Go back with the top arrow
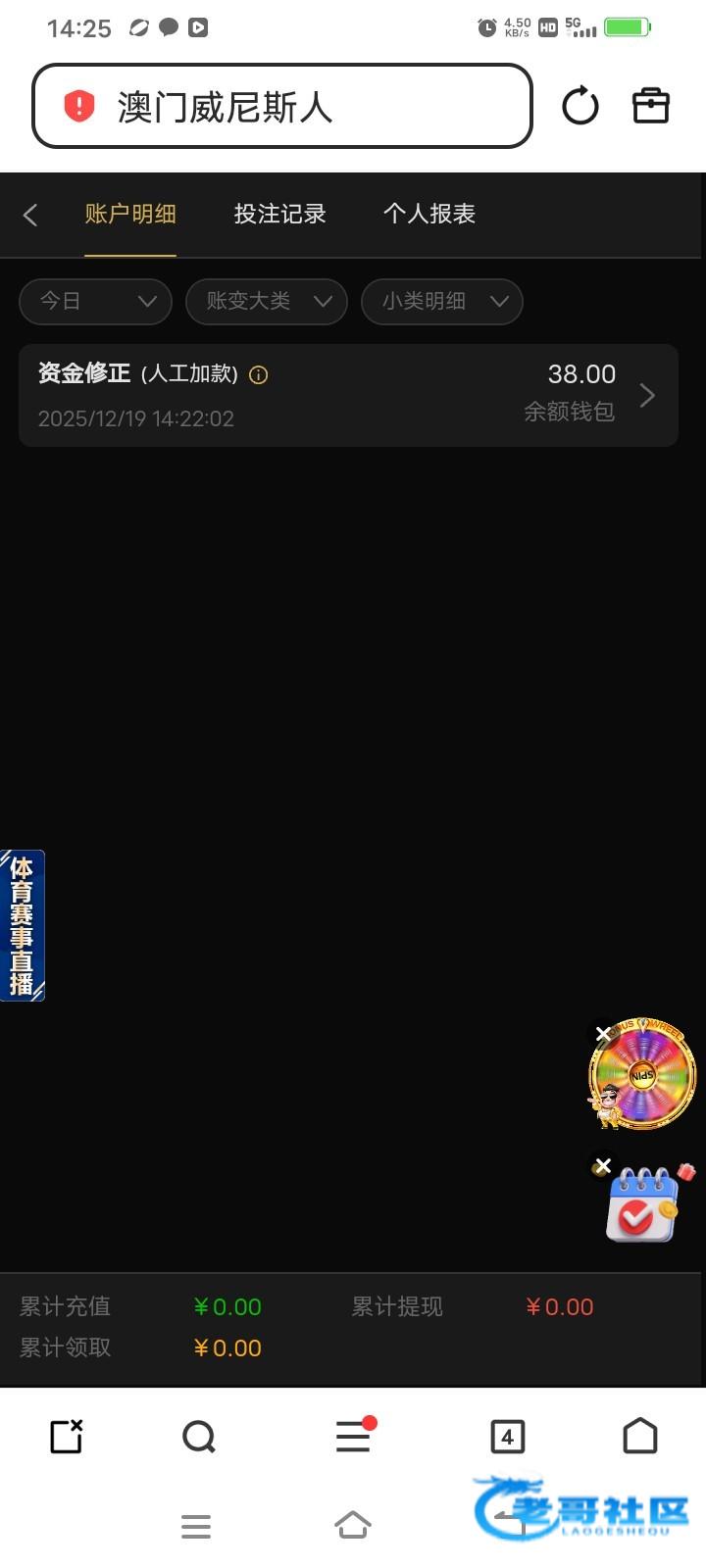The image size is (706, 1568). click(x=30, y=215)
